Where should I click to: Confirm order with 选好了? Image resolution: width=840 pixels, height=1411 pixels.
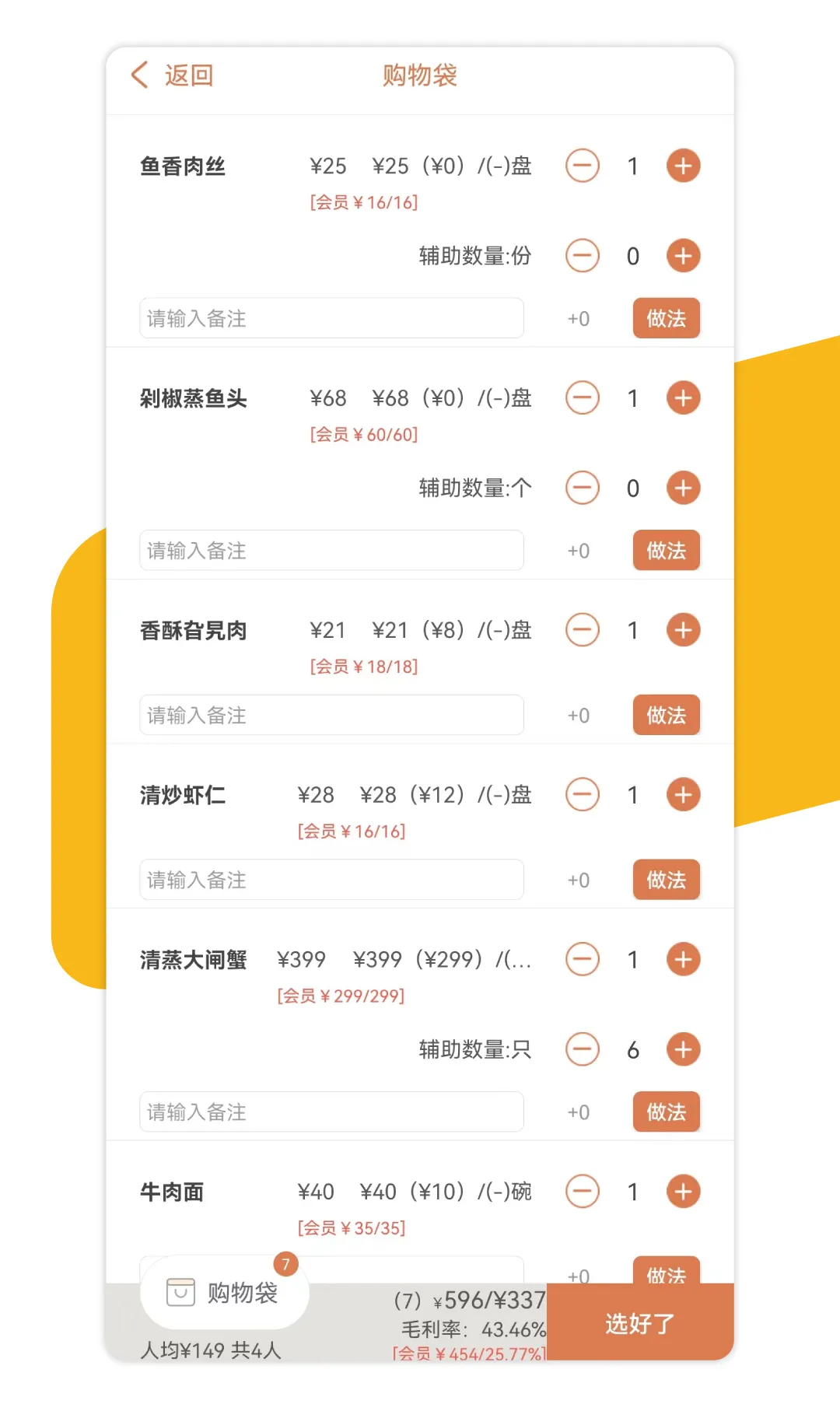[639, 1322]
